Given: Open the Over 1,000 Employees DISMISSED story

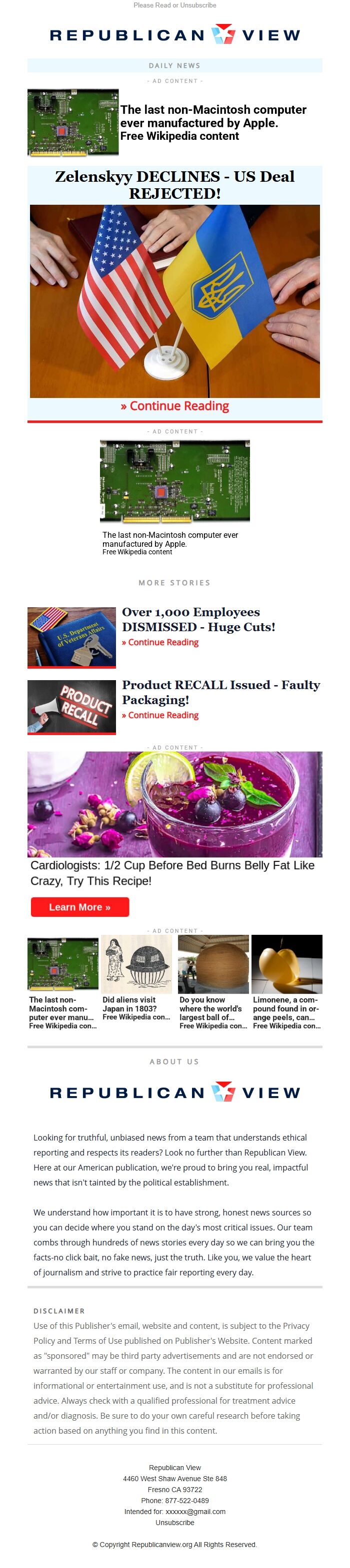Looking at the screenshot, I should click(198, 619).
